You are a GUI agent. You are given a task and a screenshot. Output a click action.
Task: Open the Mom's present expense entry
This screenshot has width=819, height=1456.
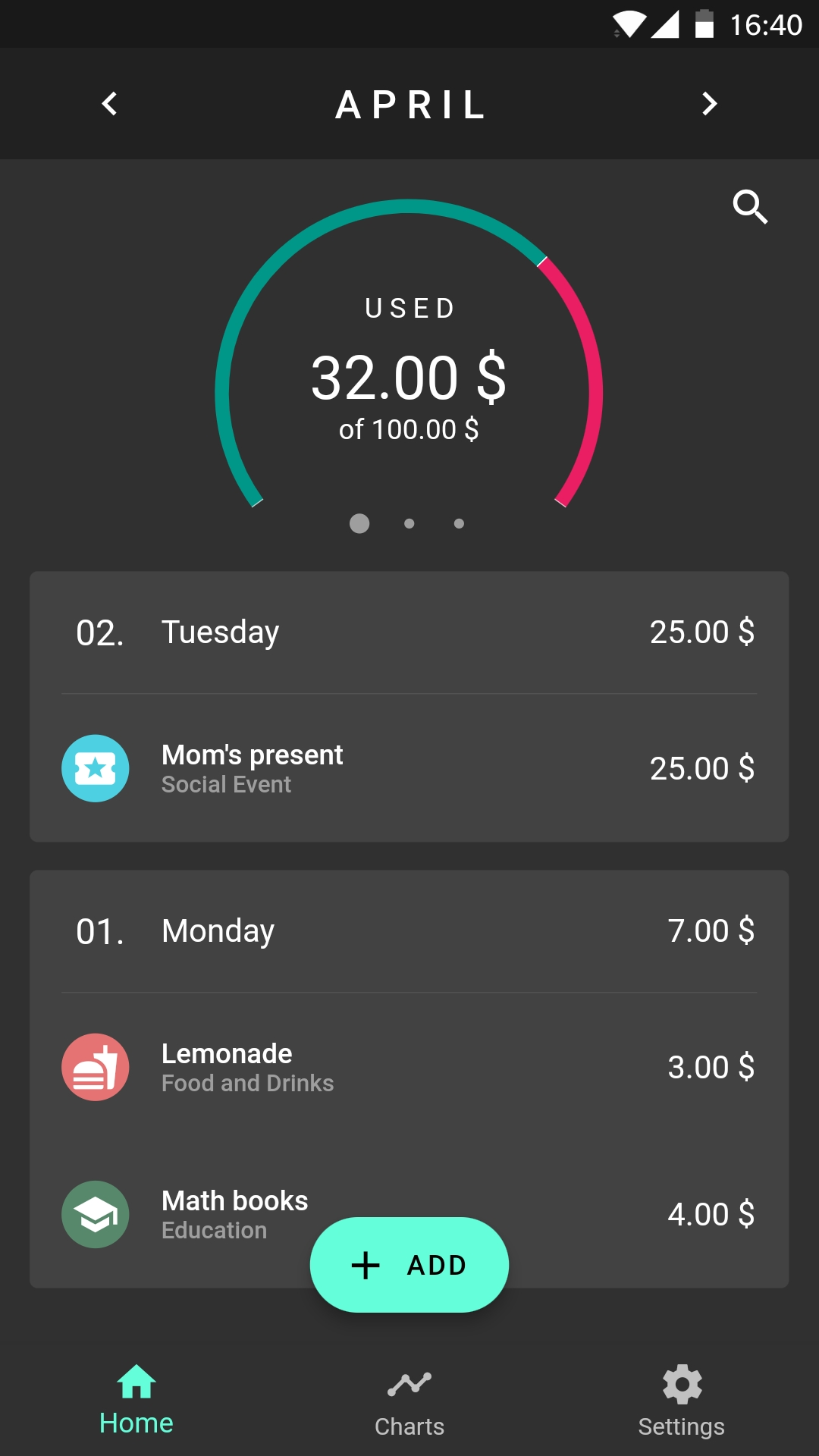[409, 768]
